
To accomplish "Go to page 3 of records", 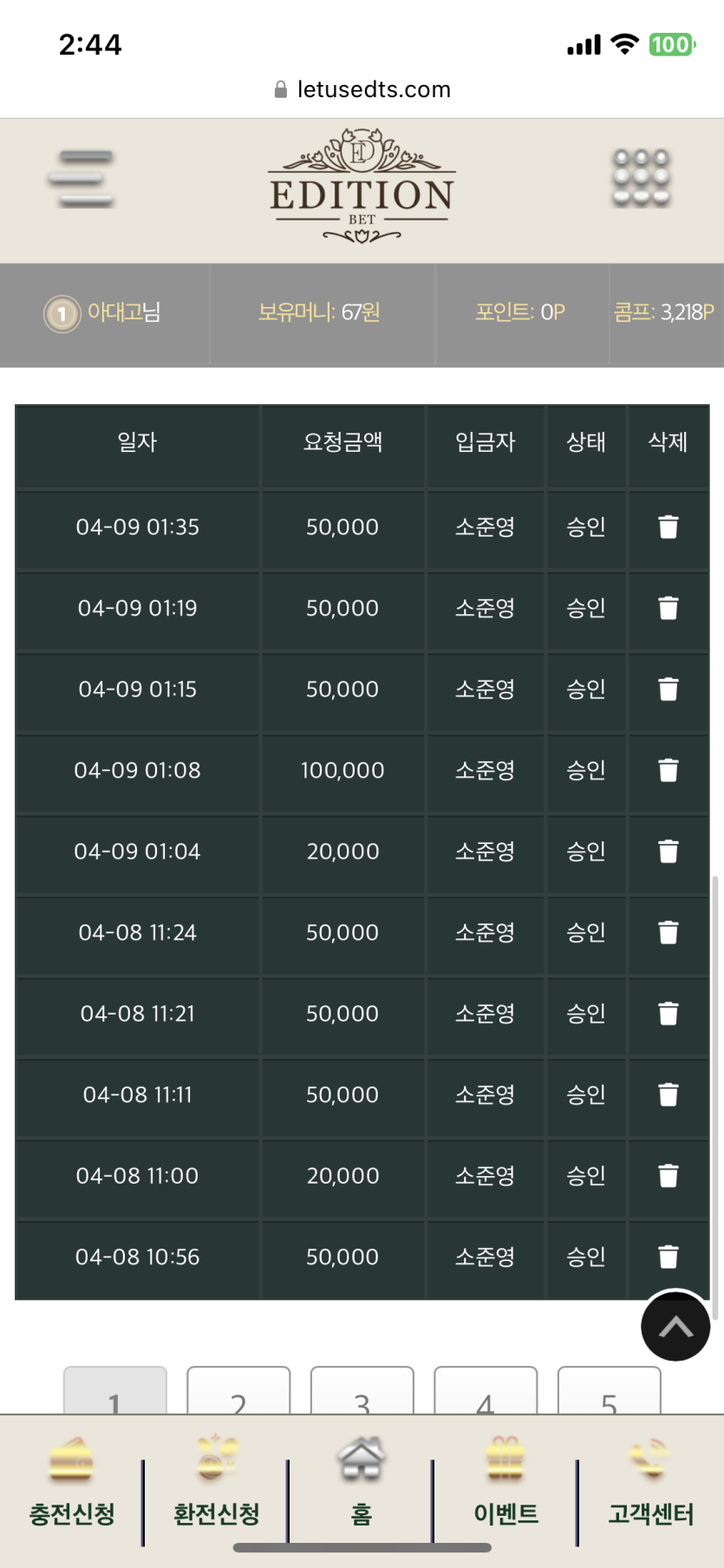I will coord(362,1394).
